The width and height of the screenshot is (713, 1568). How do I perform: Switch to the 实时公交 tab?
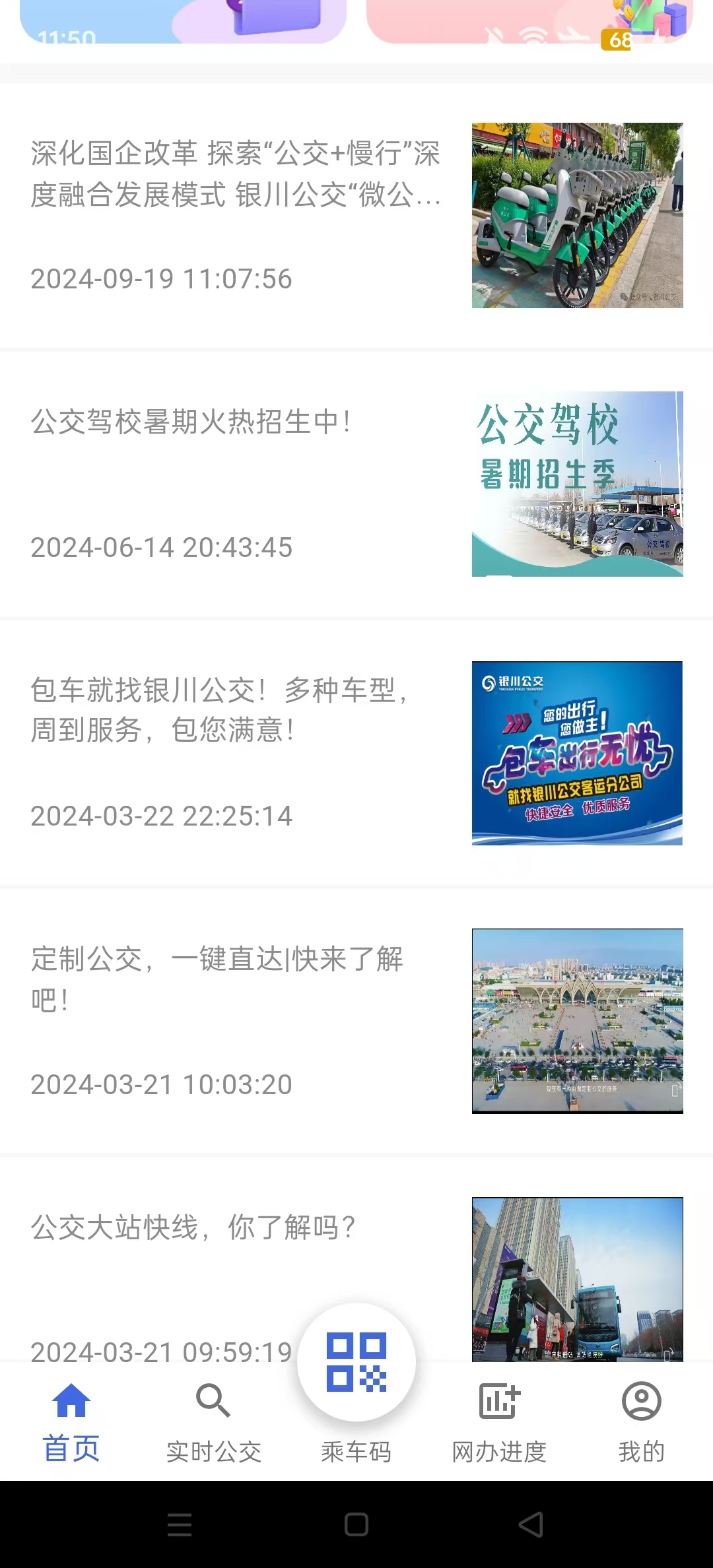[213, 1423]
